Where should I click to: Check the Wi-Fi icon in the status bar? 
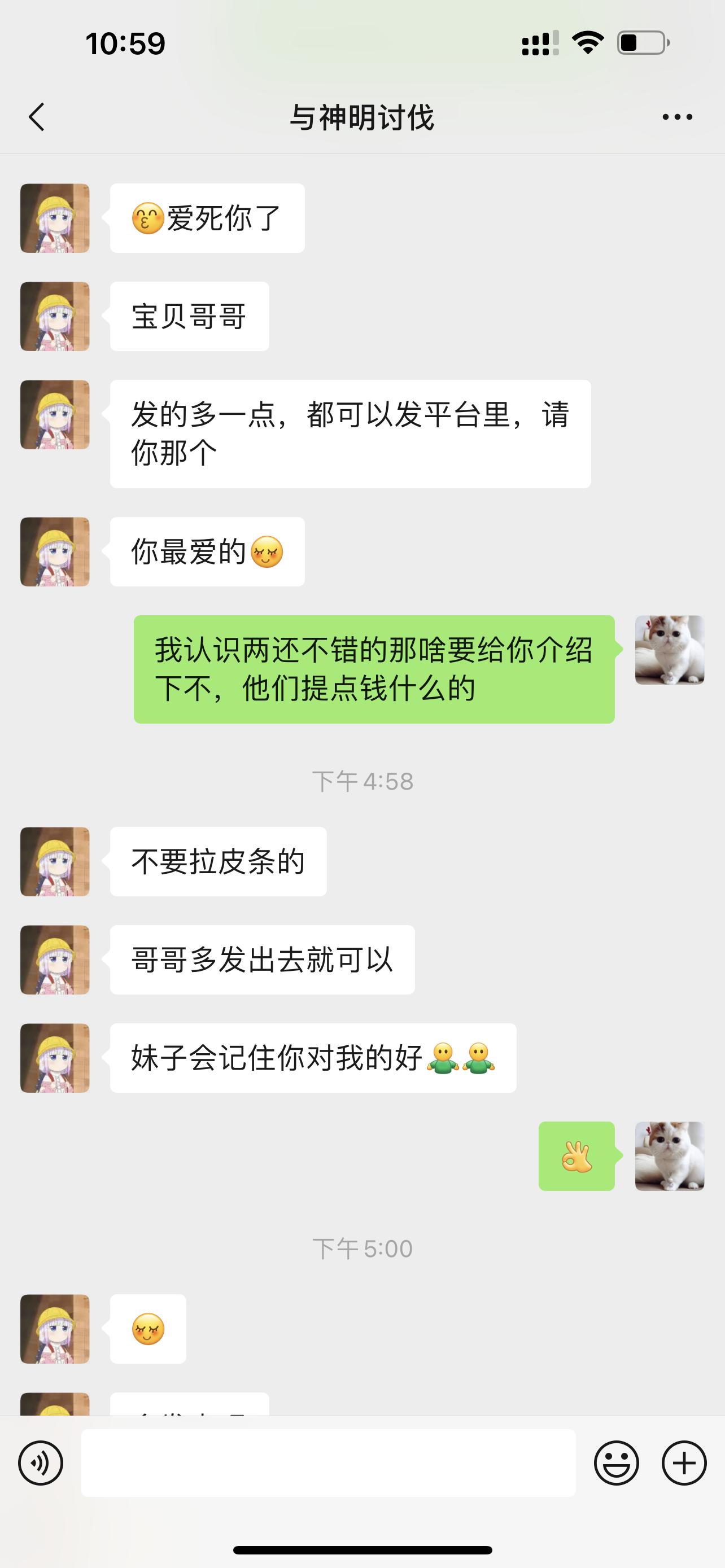coord(586,42)
